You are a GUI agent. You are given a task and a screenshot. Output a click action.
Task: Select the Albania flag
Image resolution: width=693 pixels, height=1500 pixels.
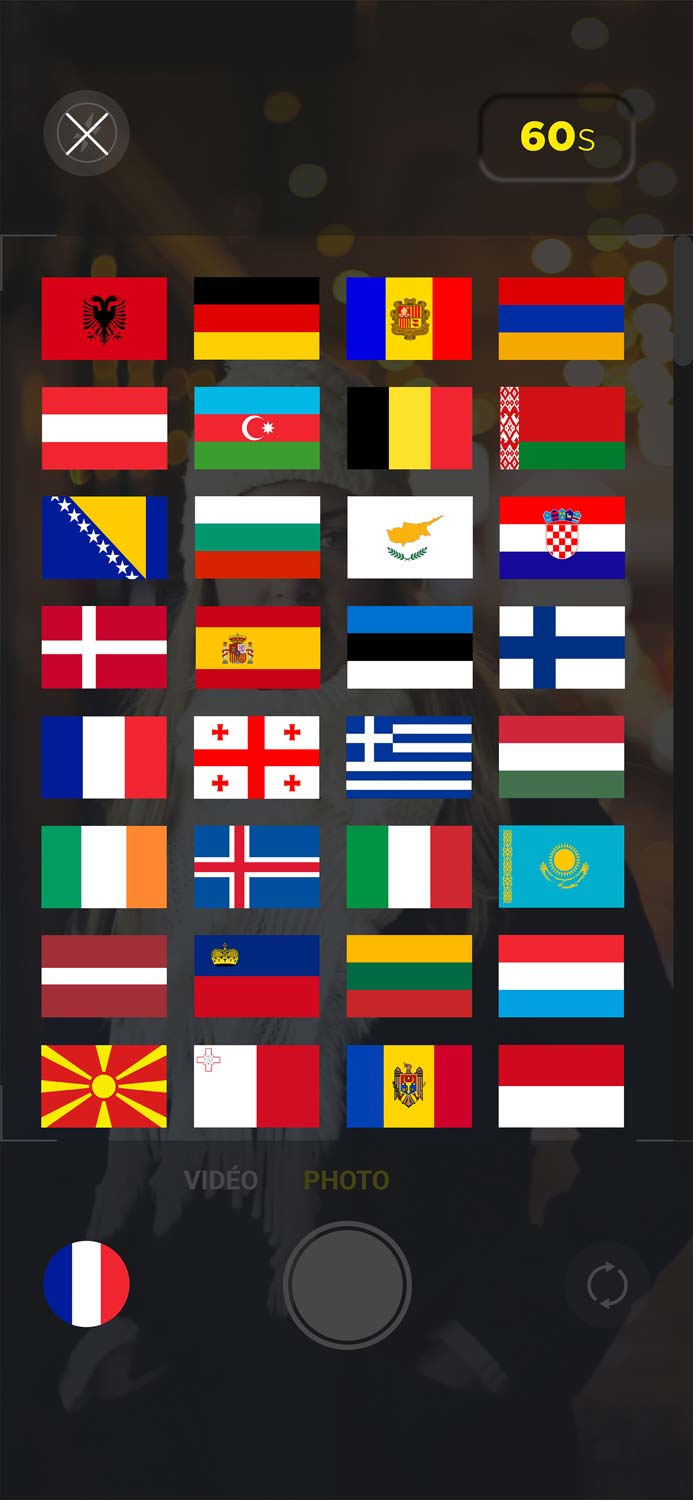coord(104,318)
